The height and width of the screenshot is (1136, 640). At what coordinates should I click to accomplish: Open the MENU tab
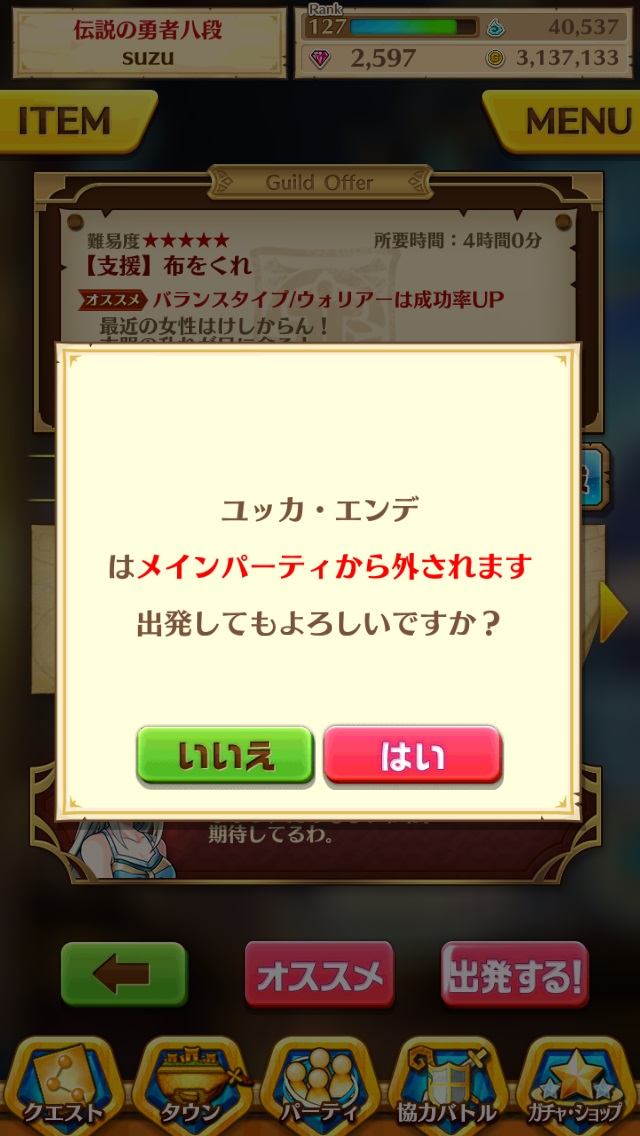click(570, 121)
